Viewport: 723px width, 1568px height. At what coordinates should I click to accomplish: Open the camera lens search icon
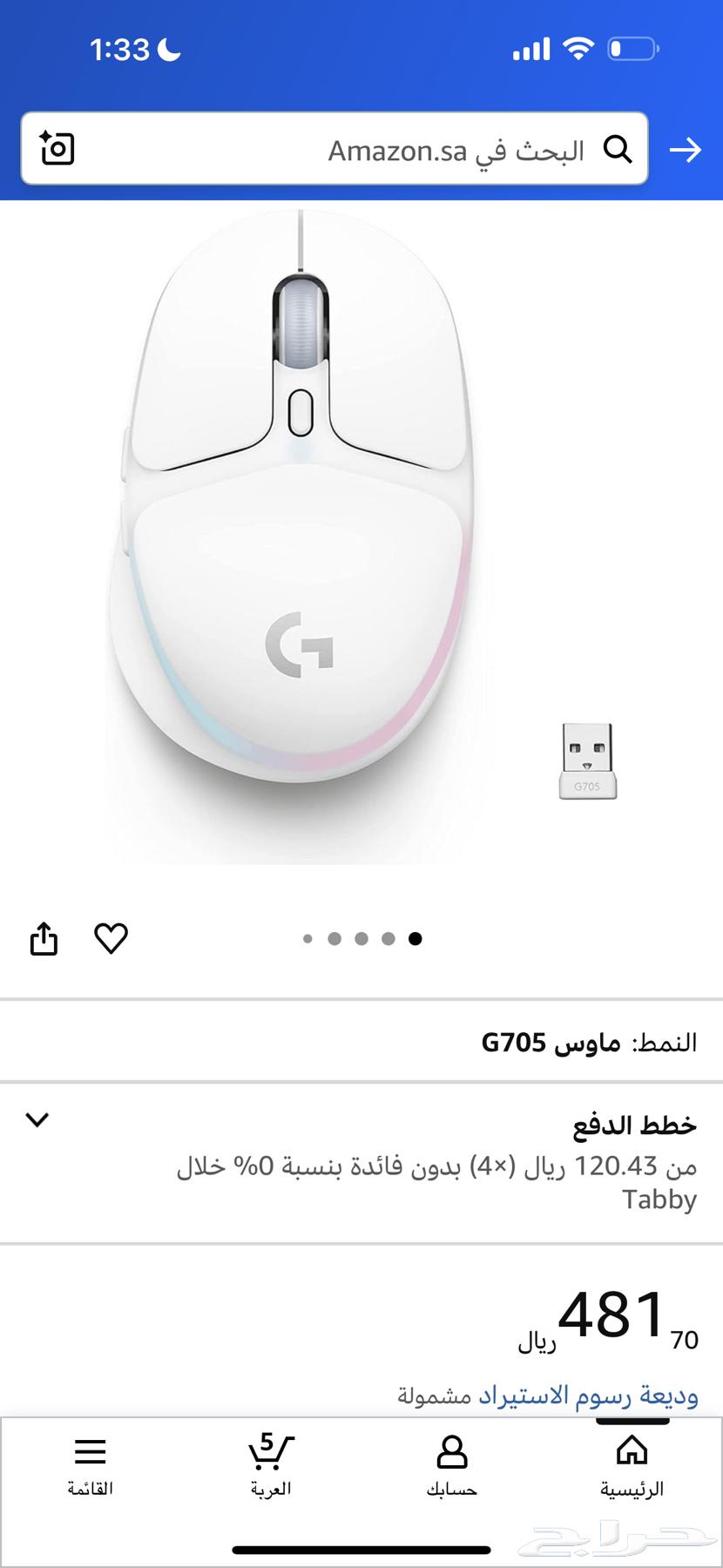click(57, 148)
